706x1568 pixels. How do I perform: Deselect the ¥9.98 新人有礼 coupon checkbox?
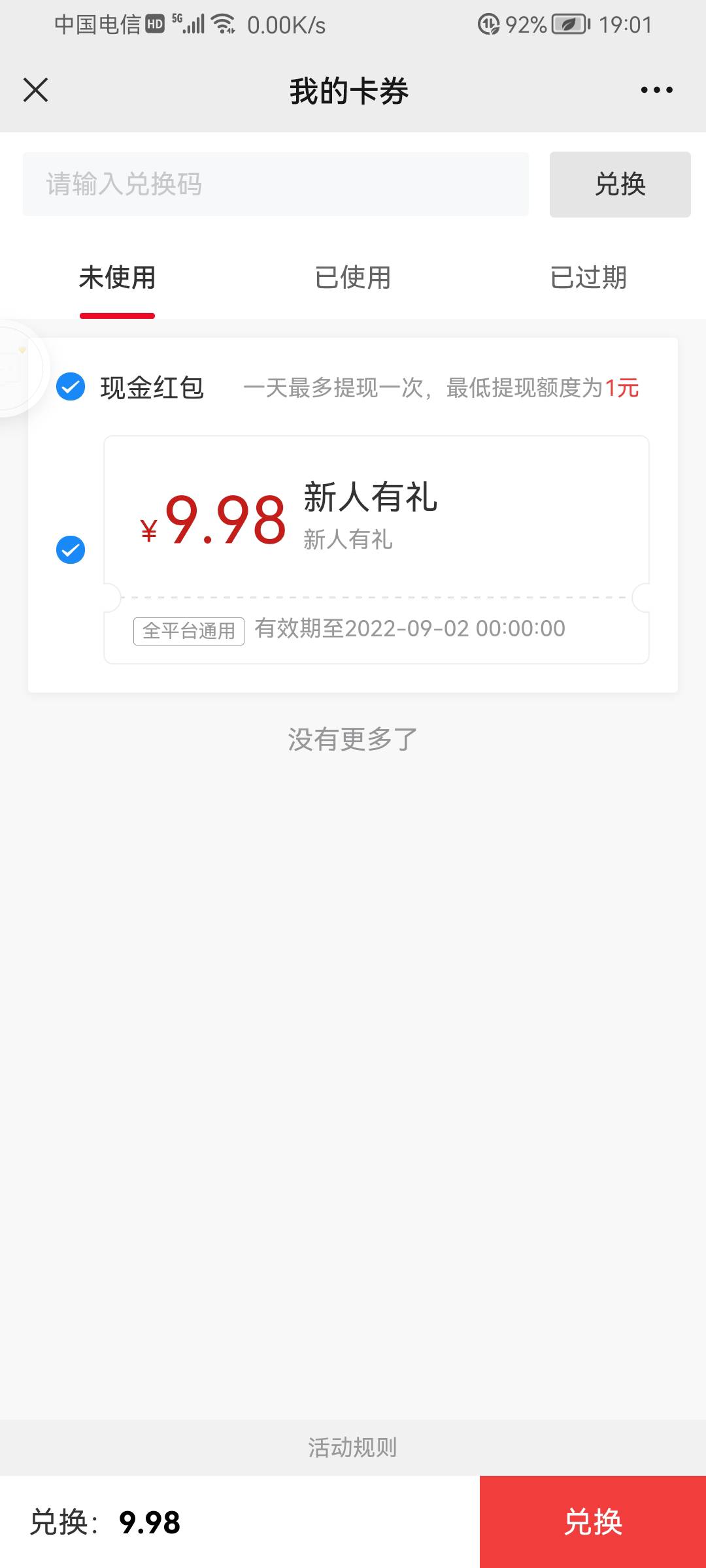click(x=71, y=549)
